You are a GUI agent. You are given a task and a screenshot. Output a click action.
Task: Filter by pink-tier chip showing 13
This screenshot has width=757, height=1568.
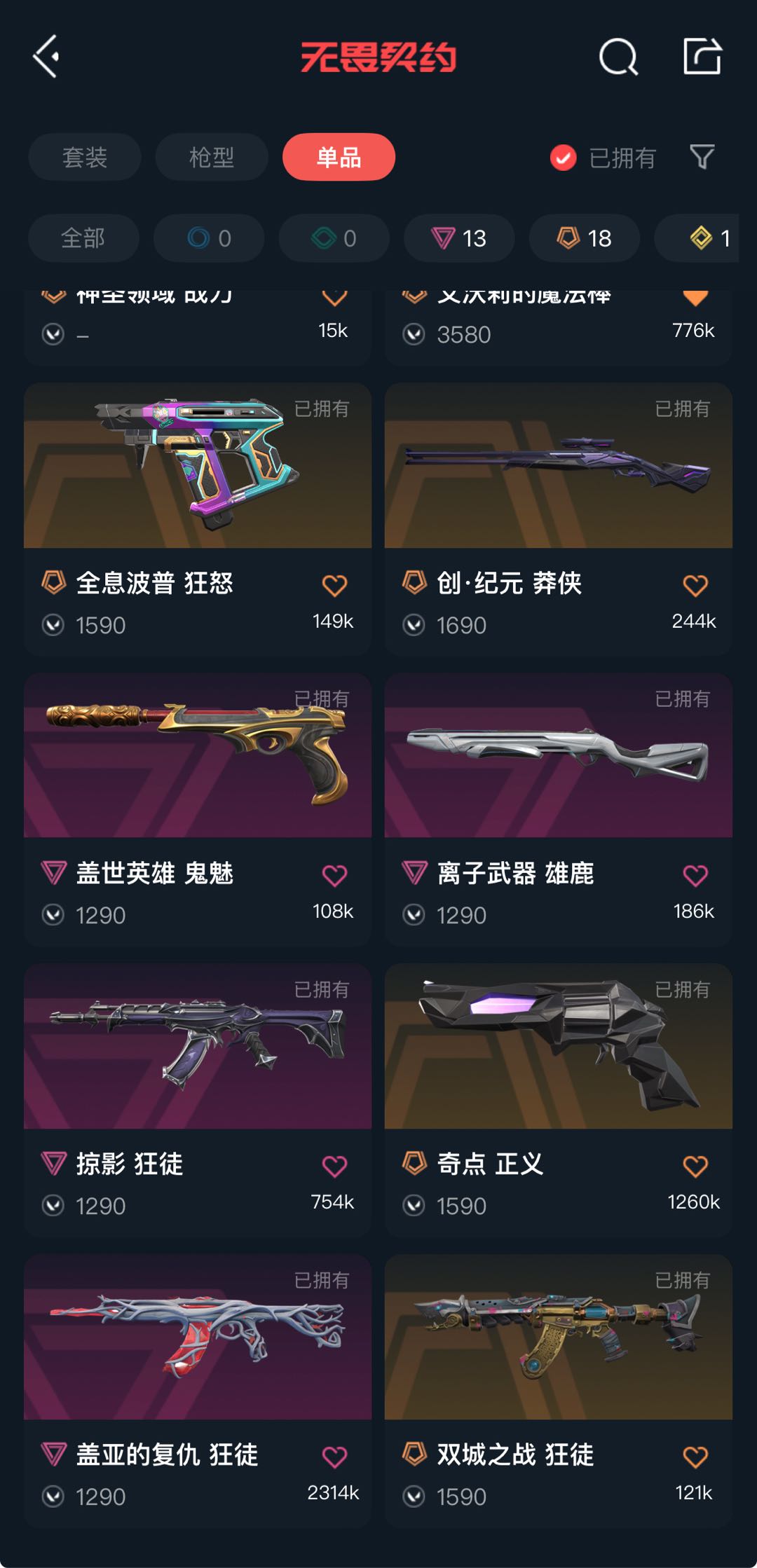[x=459, y=238]
